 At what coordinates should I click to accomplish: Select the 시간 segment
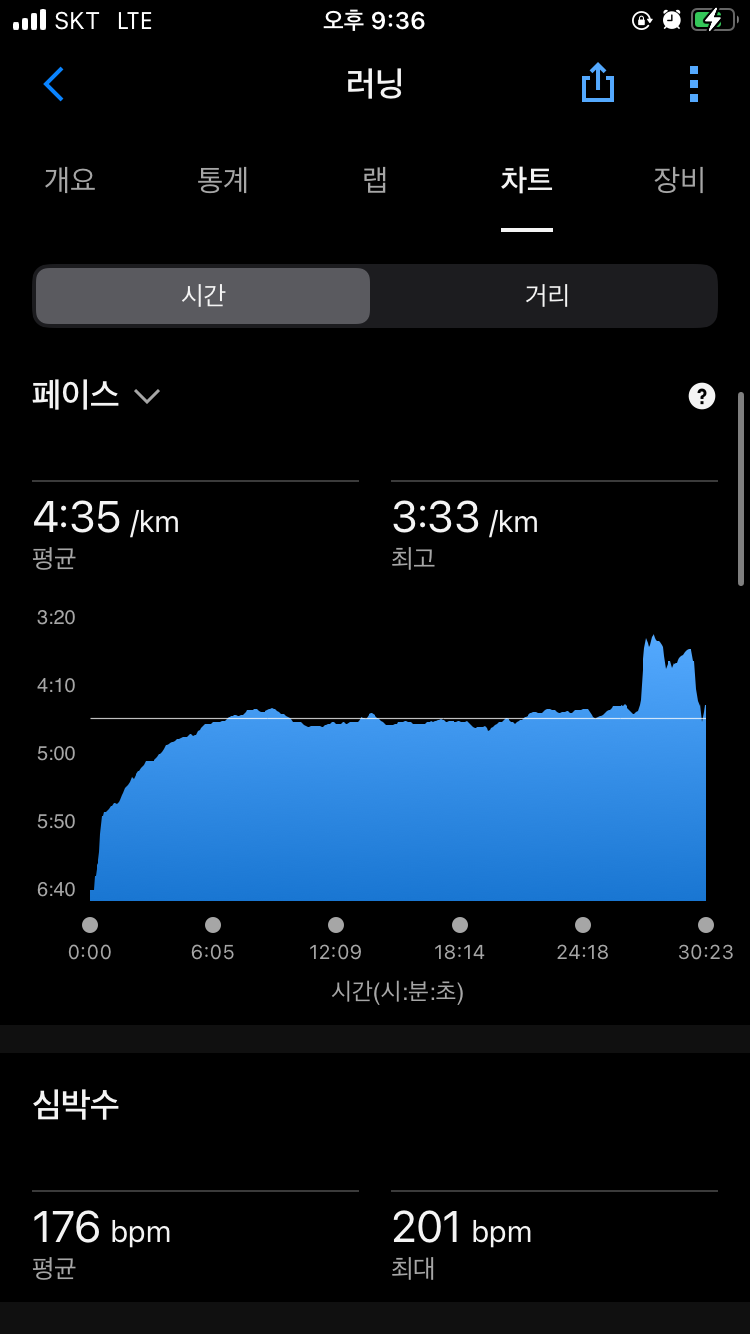pos(203,296)
